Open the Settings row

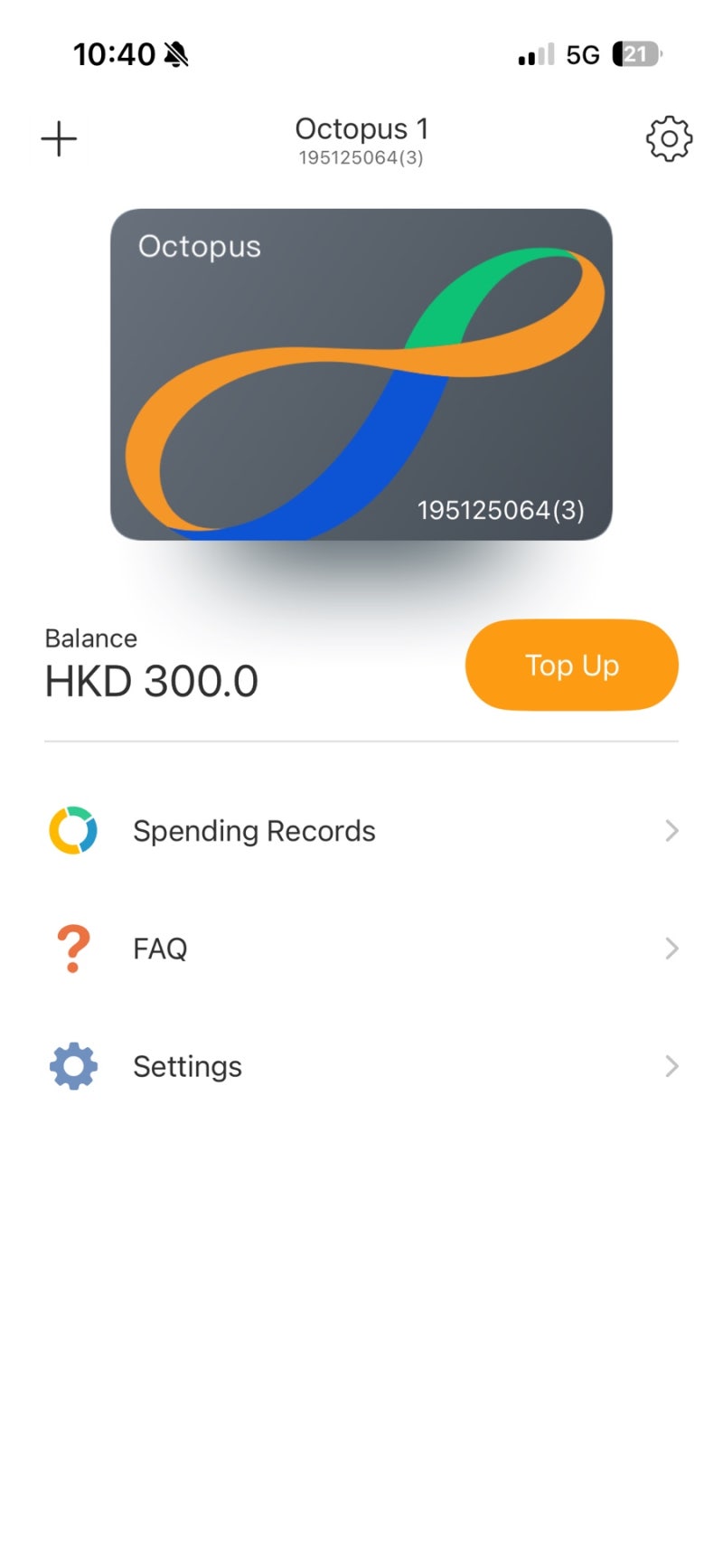tap(361, 1066)
